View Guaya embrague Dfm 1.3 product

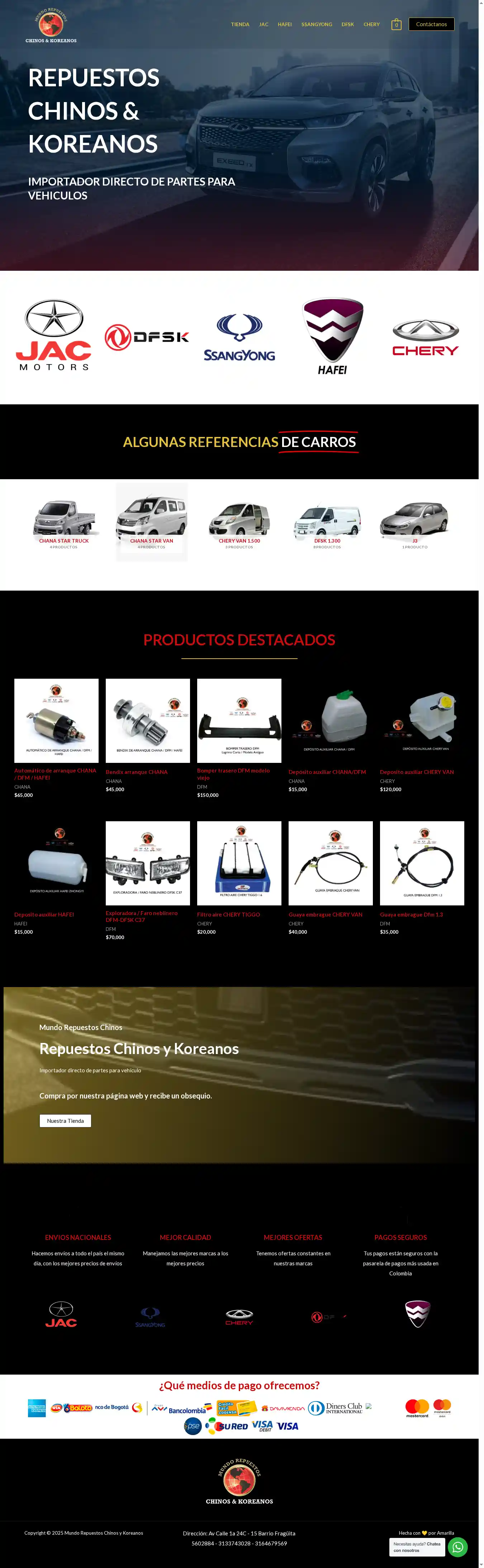(411, 914)
